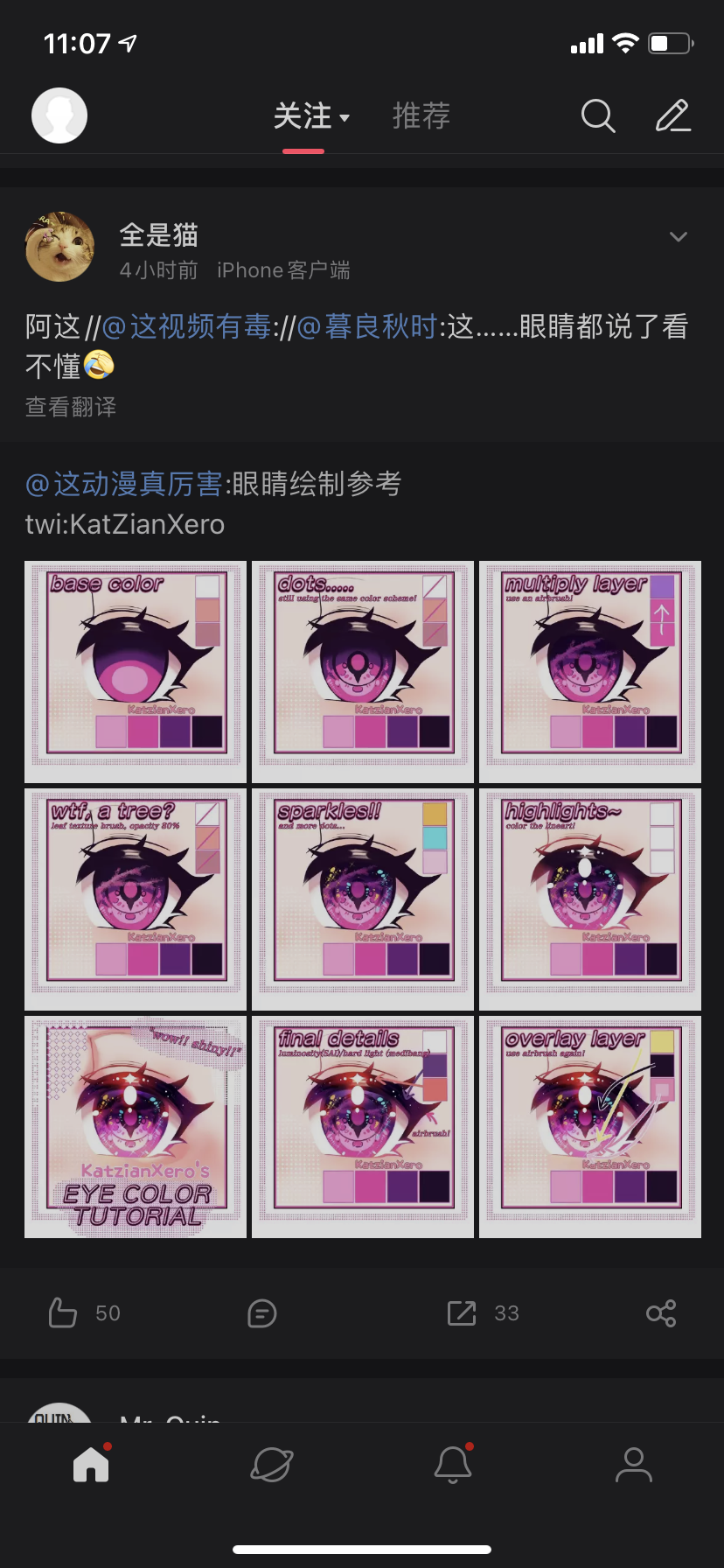Open the 关注 dropdown tab

(310, 115)
